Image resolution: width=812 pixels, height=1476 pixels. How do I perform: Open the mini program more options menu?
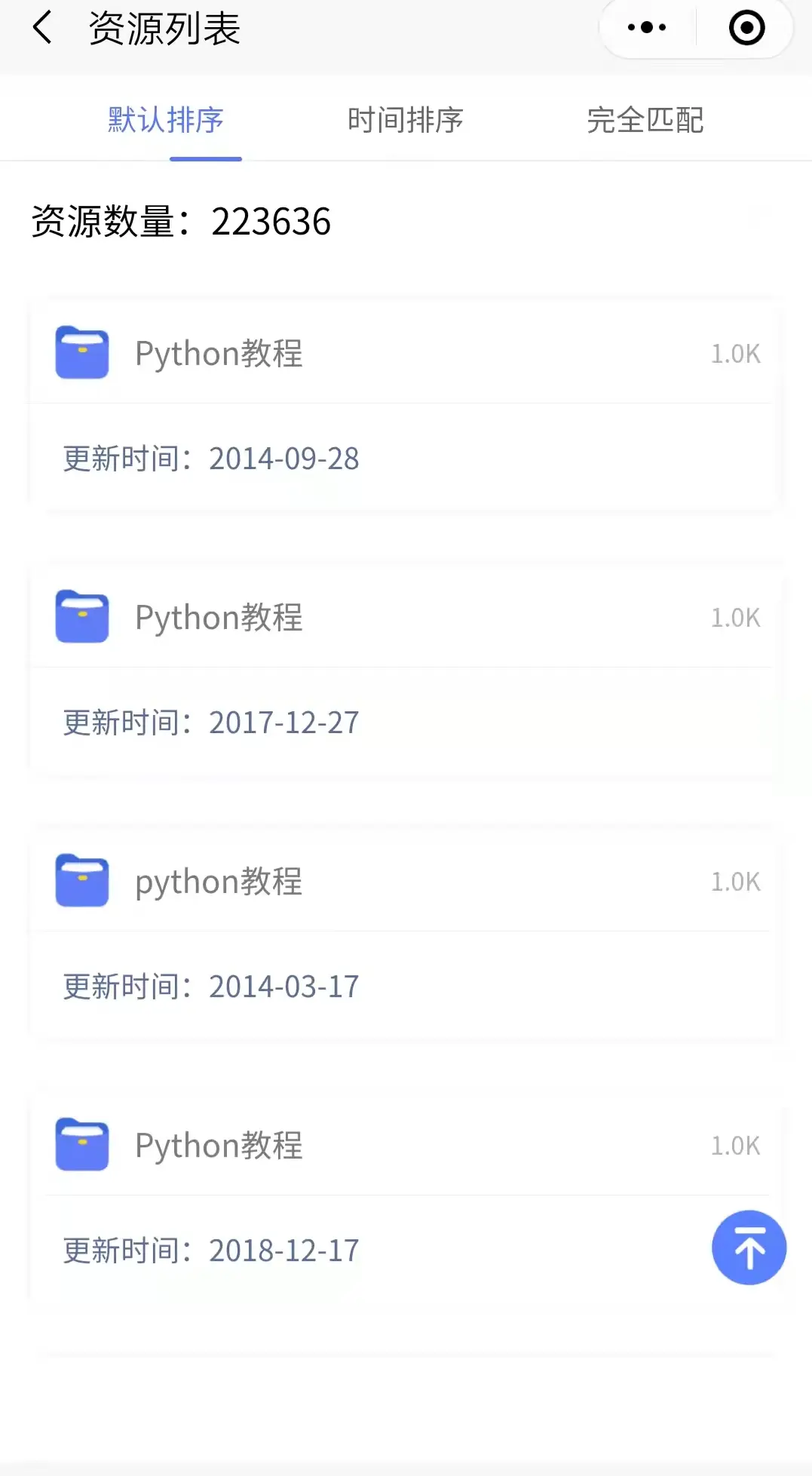tap(647, 28)
